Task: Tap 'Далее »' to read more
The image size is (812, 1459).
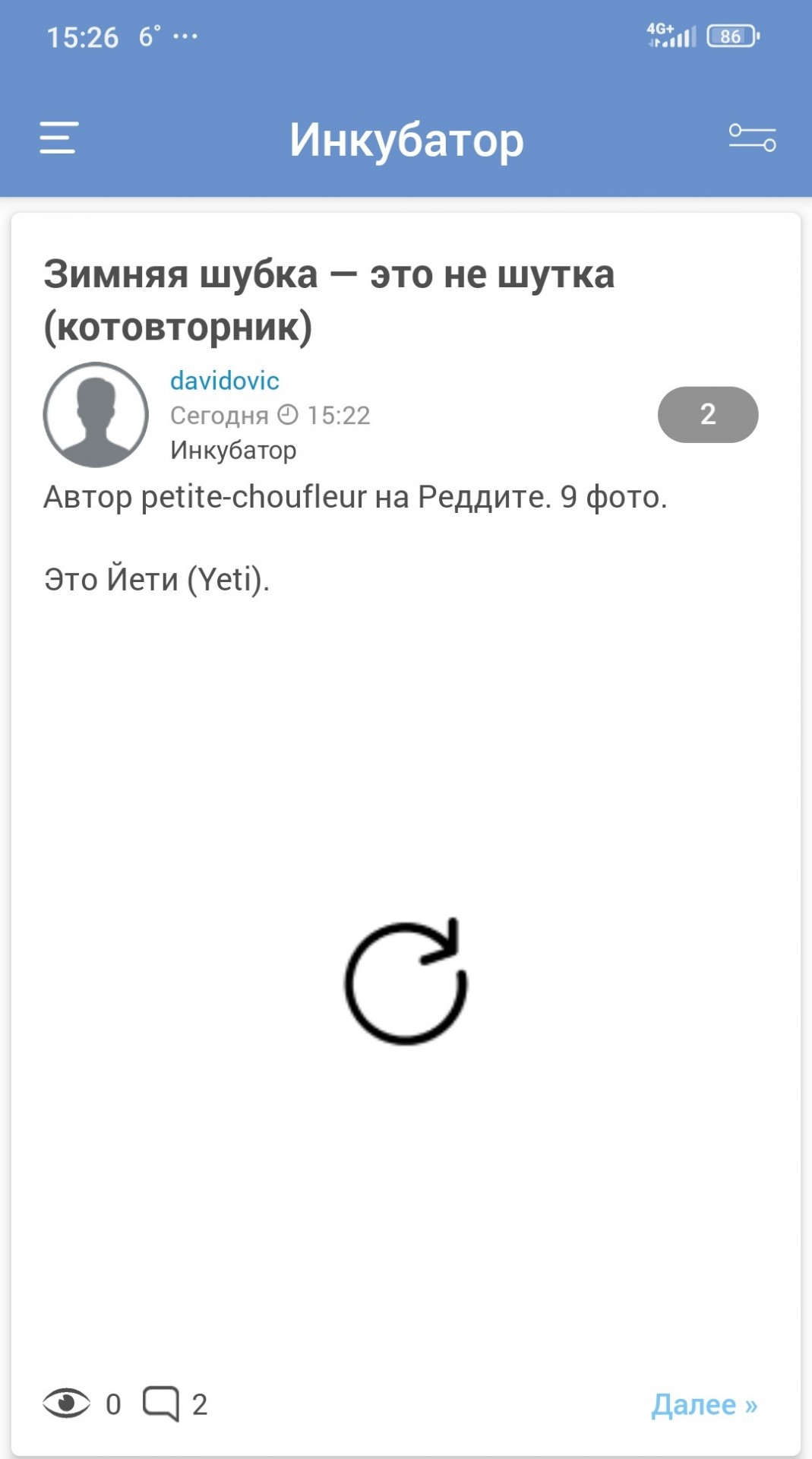Action: click(704, 1404)
